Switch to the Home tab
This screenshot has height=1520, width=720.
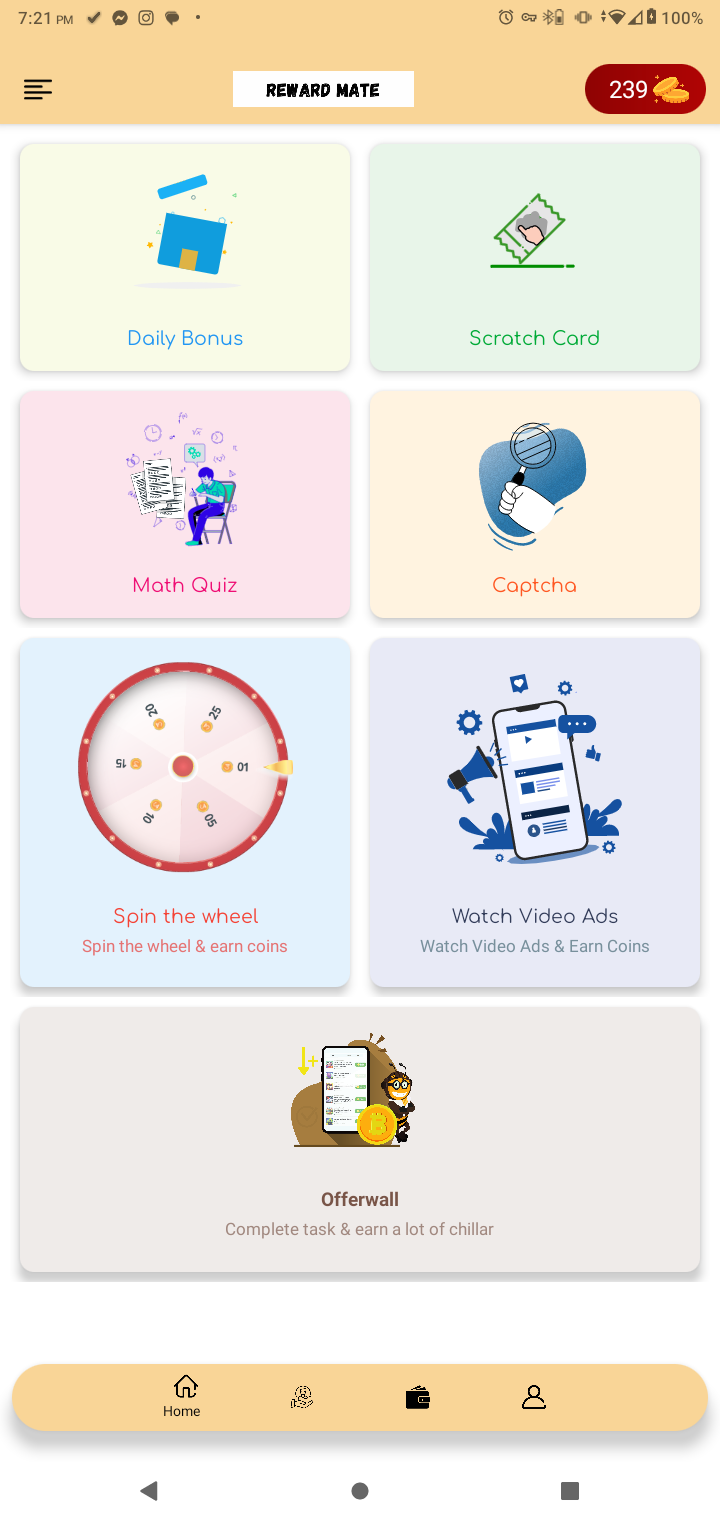click(x=182, y=1397)
